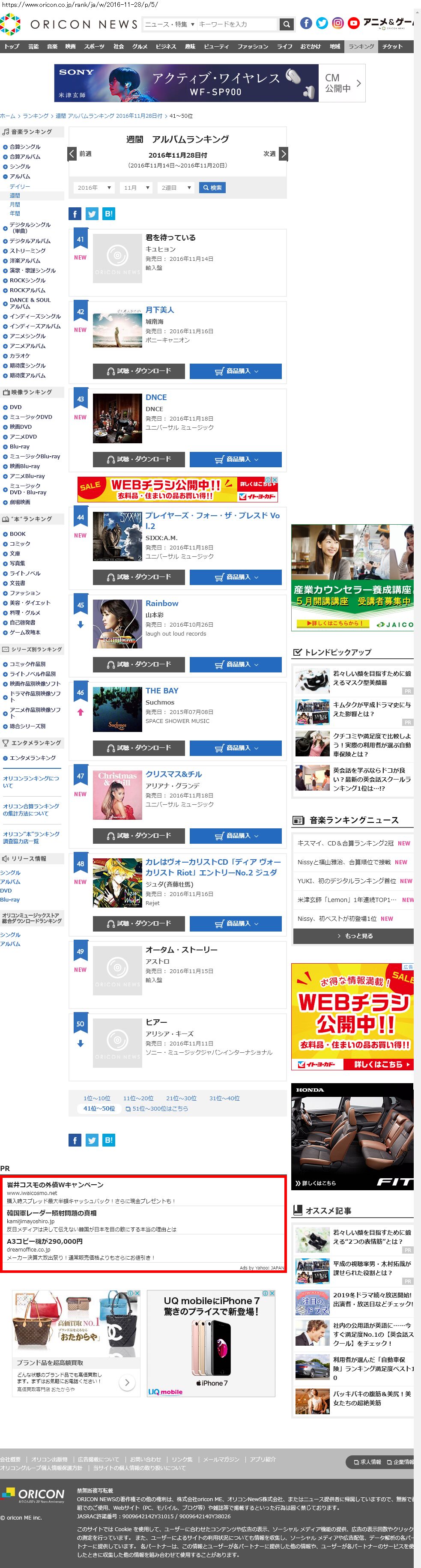This screenshot has height=1568, width=421.
Task: Switch to the 音楽 navigation tab
Action: pyautogui.click(x=52, y=46)
